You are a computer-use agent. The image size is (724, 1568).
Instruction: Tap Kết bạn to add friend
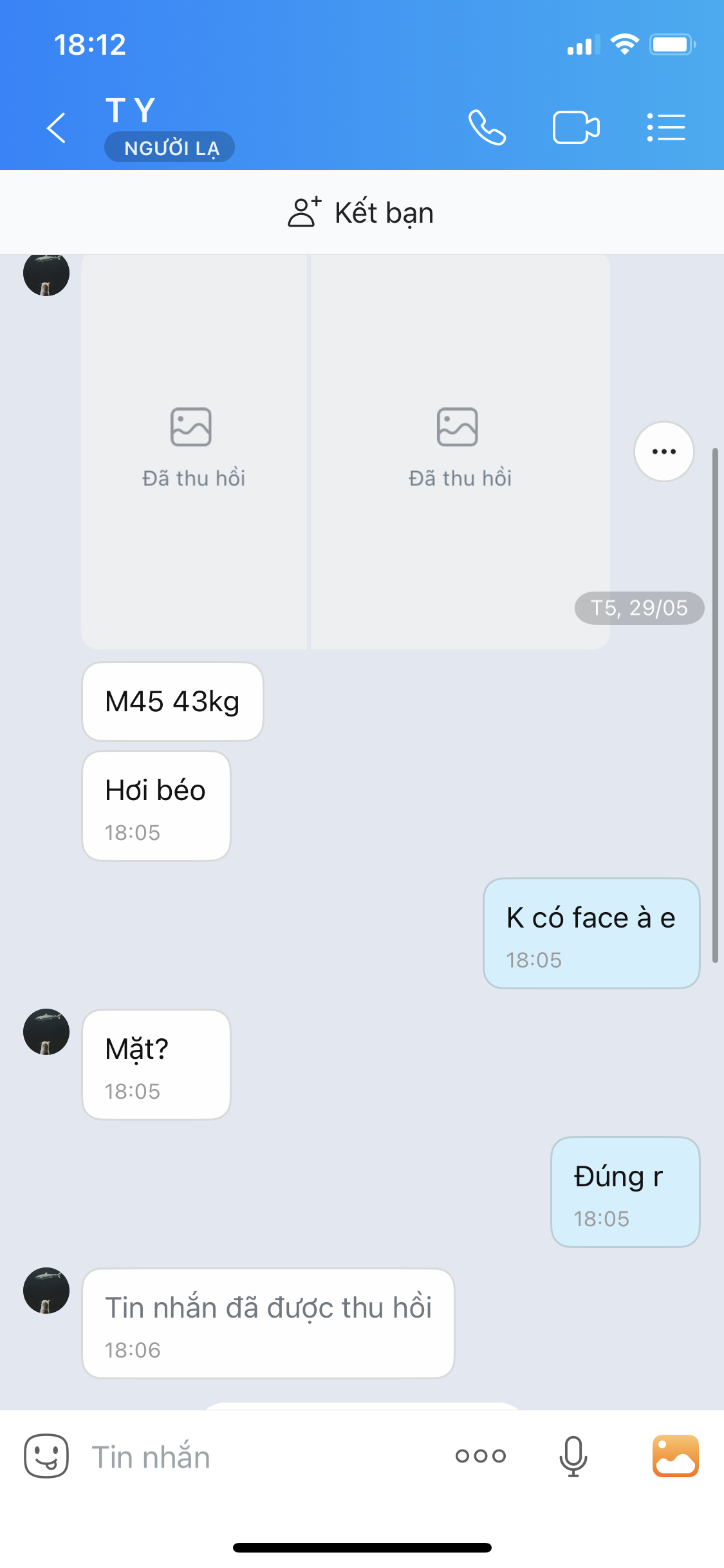pos(362,213)
